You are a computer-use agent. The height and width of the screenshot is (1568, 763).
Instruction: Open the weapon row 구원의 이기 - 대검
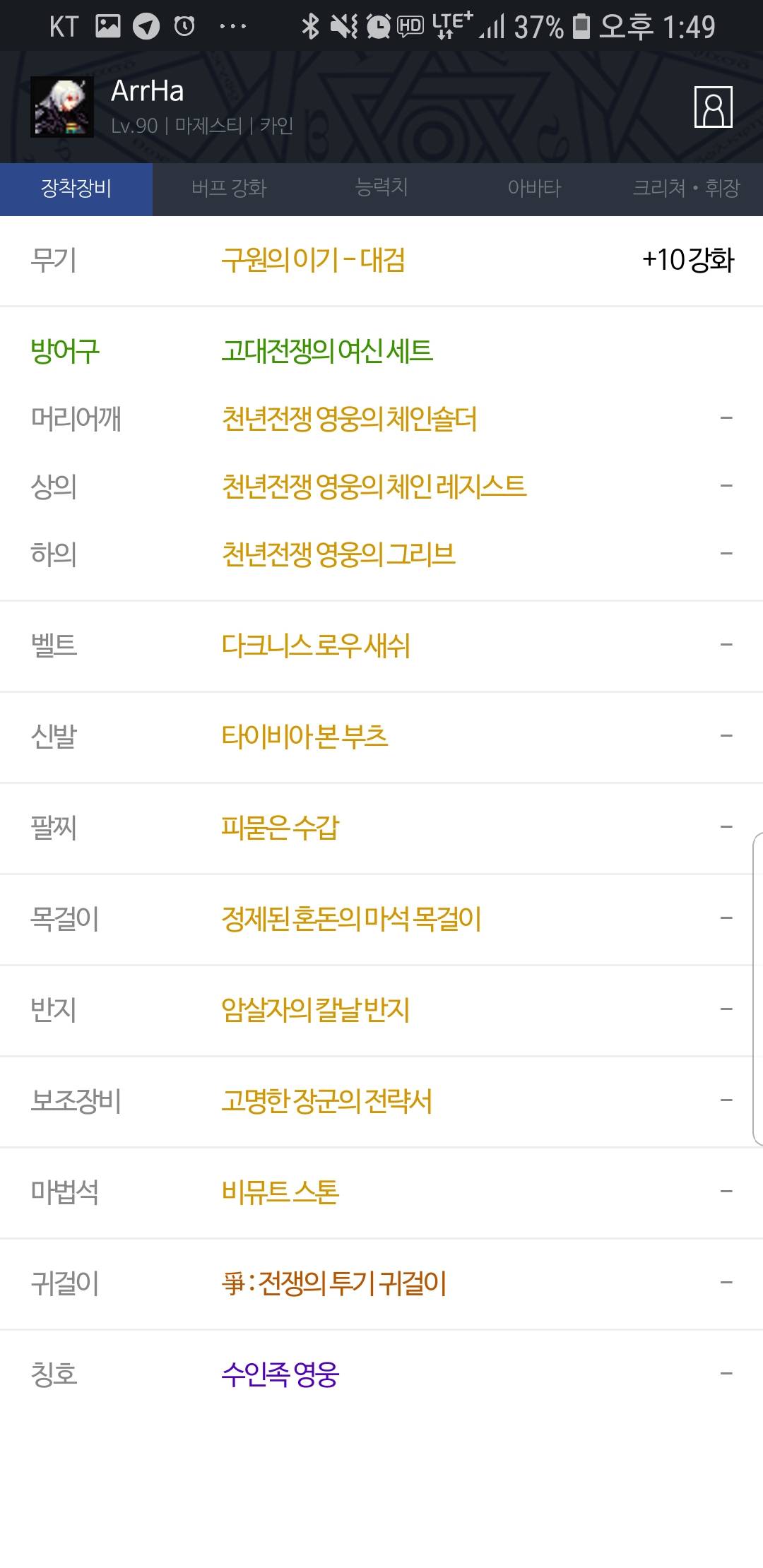313,261
